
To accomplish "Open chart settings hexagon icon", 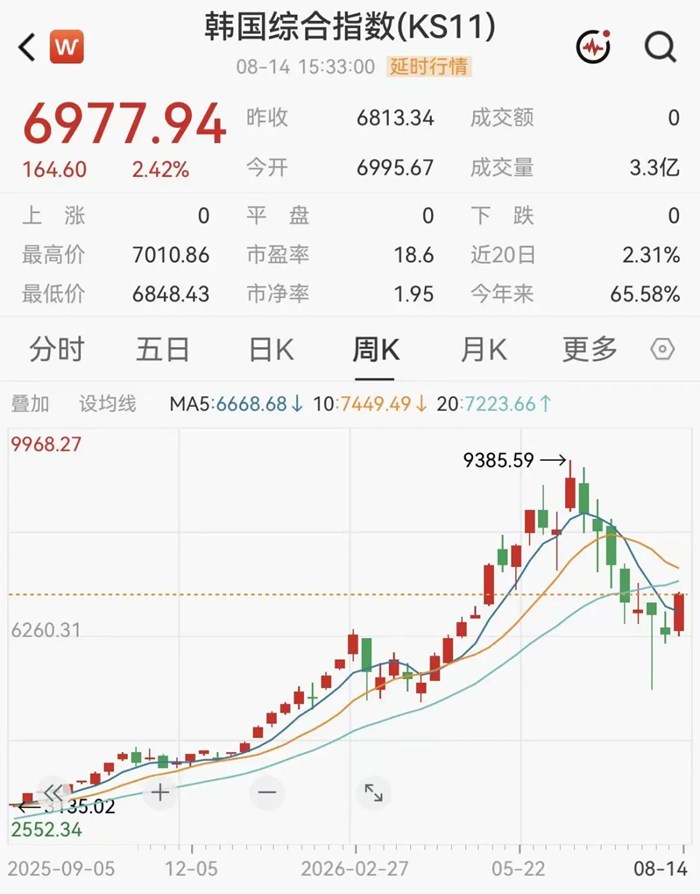I will point(662,349).
